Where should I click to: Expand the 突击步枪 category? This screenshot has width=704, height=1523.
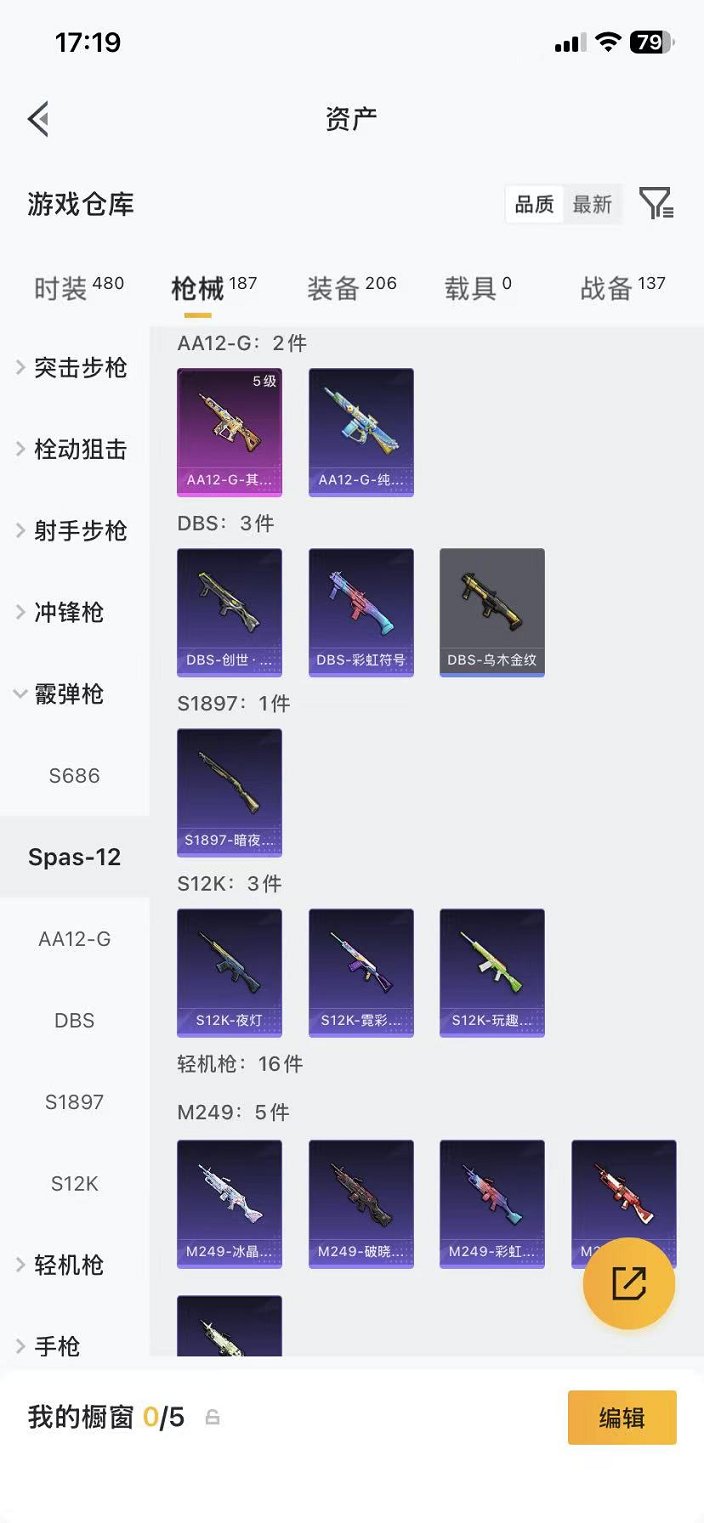[x=74, y=368]
